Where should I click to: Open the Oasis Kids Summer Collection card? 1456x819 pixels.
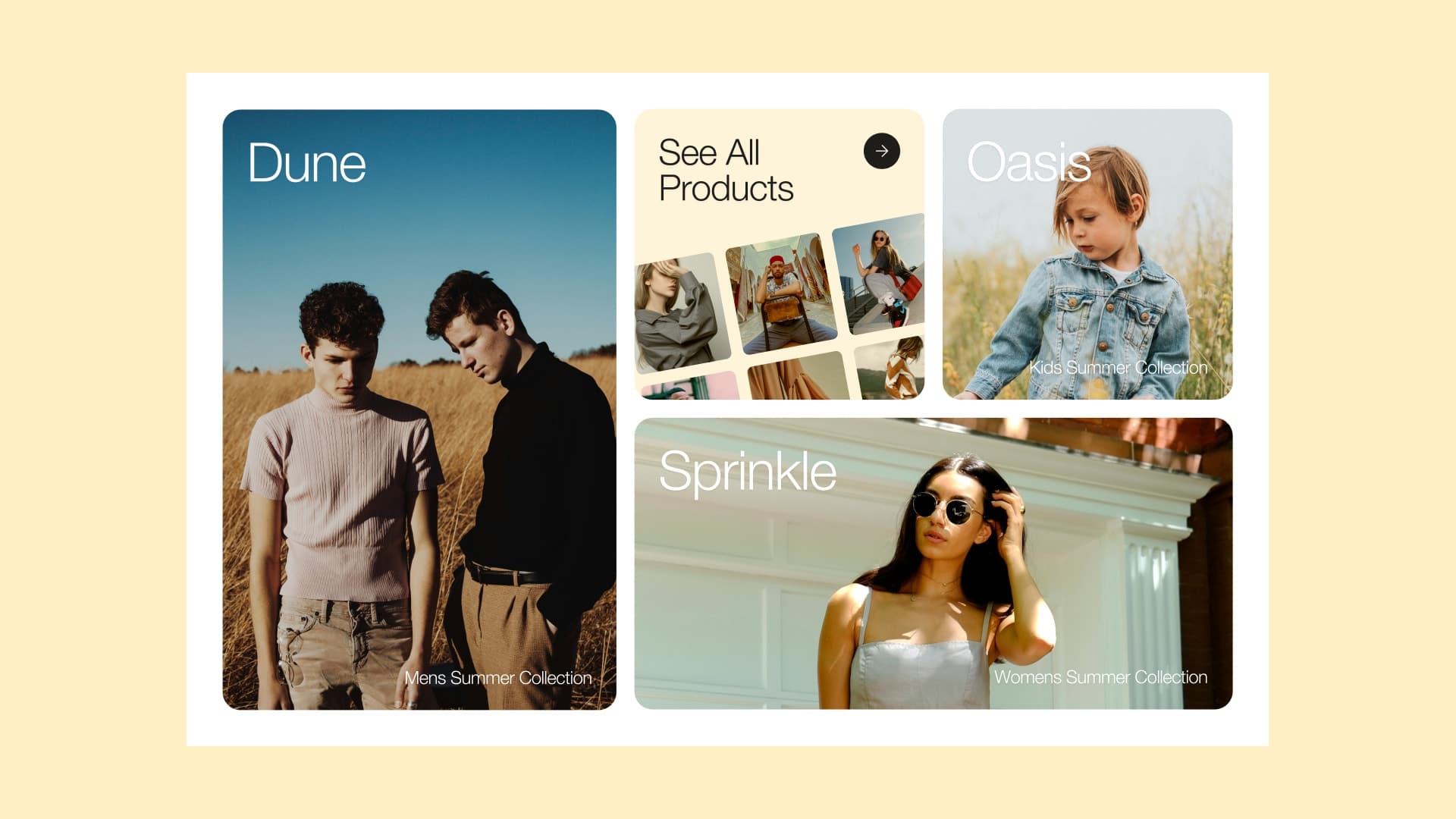pyautogui.click(x=1087, y=254)
